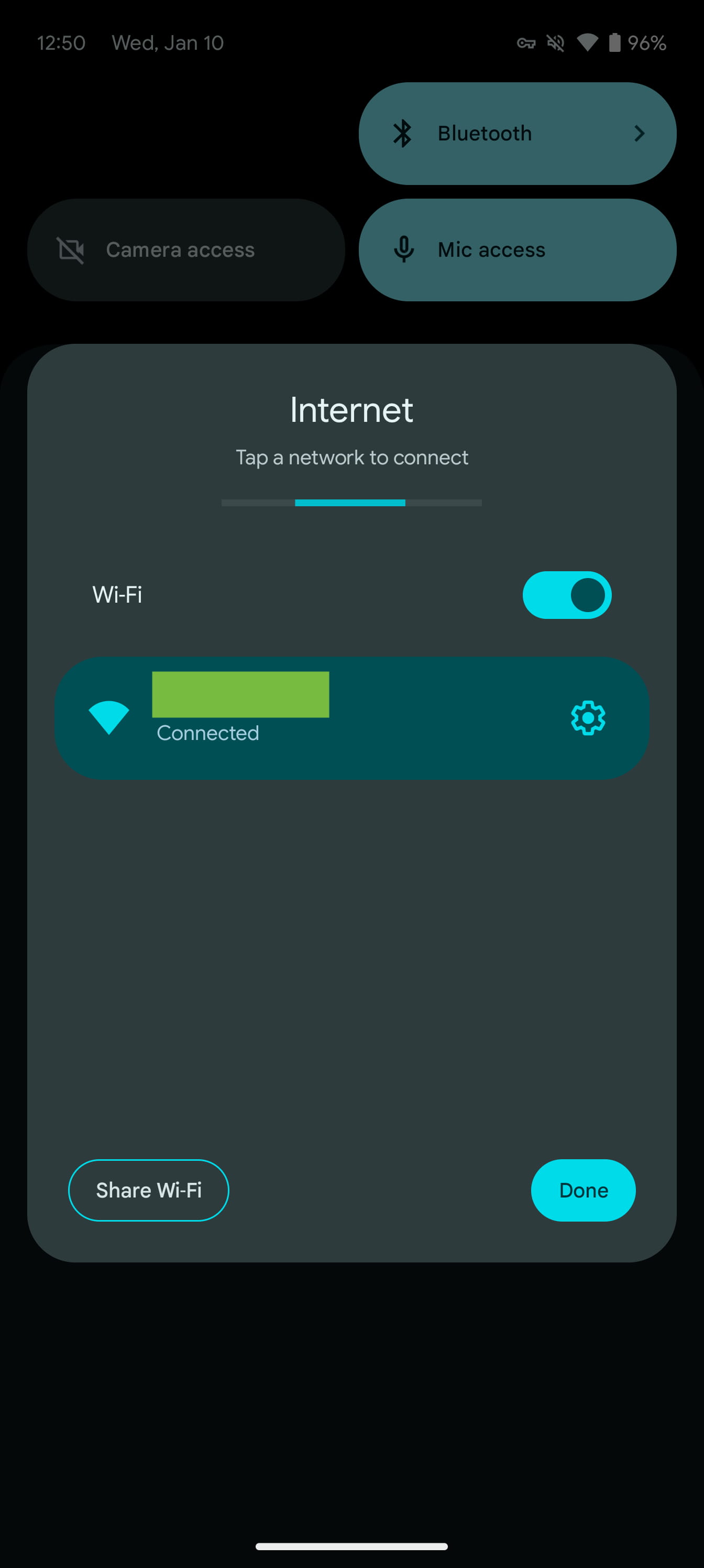The width and height of the screenshot is (704, 1568).
Task: Turn off the Wi-Fi switch
Action: pyautogui.click(x=566, y=595)
